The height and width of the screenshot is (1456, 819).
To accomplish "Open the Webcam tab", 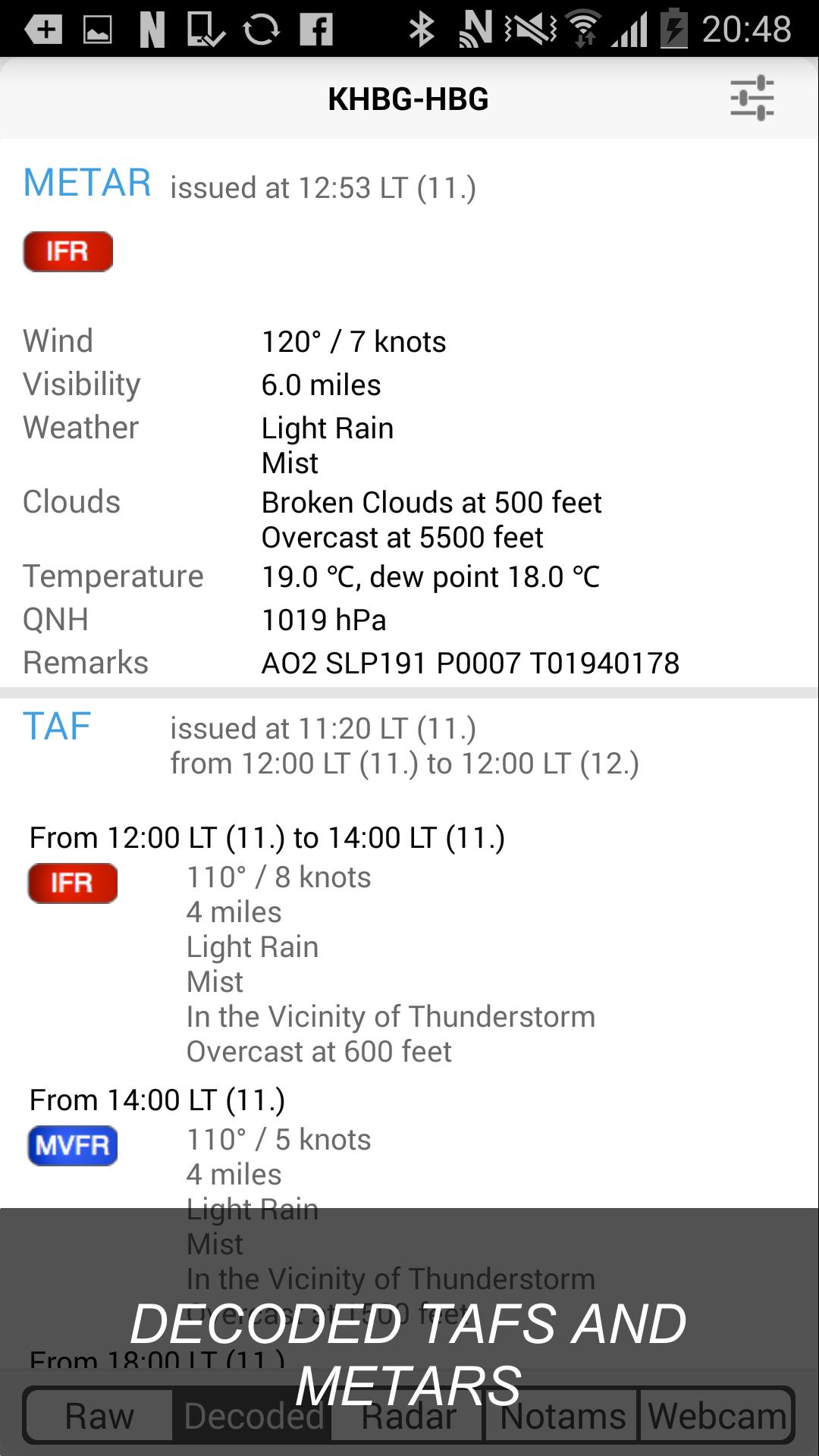I will (717, 1416).
